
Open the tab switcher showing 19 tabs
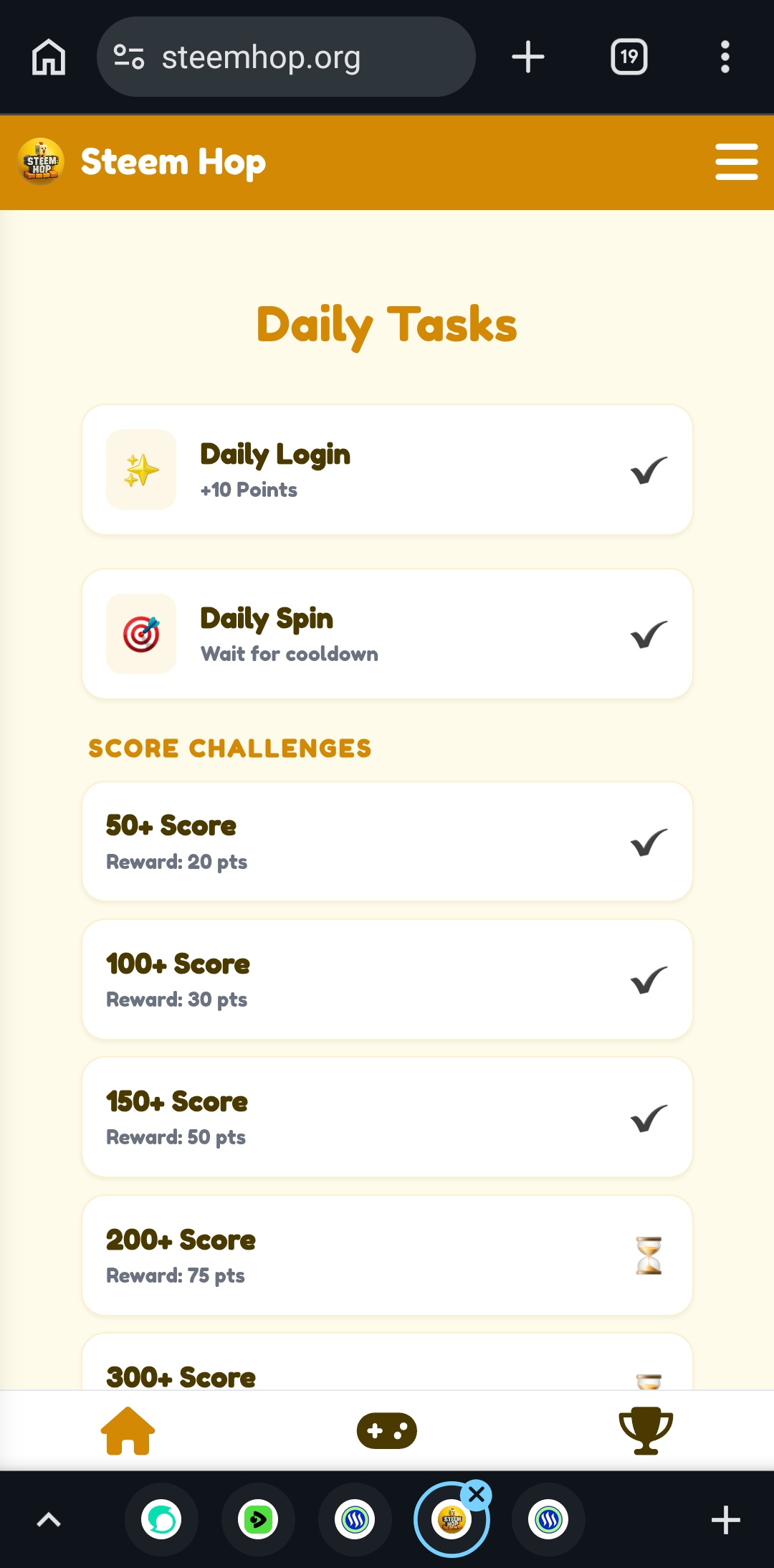pyautogui.click(x=629, y=57)
